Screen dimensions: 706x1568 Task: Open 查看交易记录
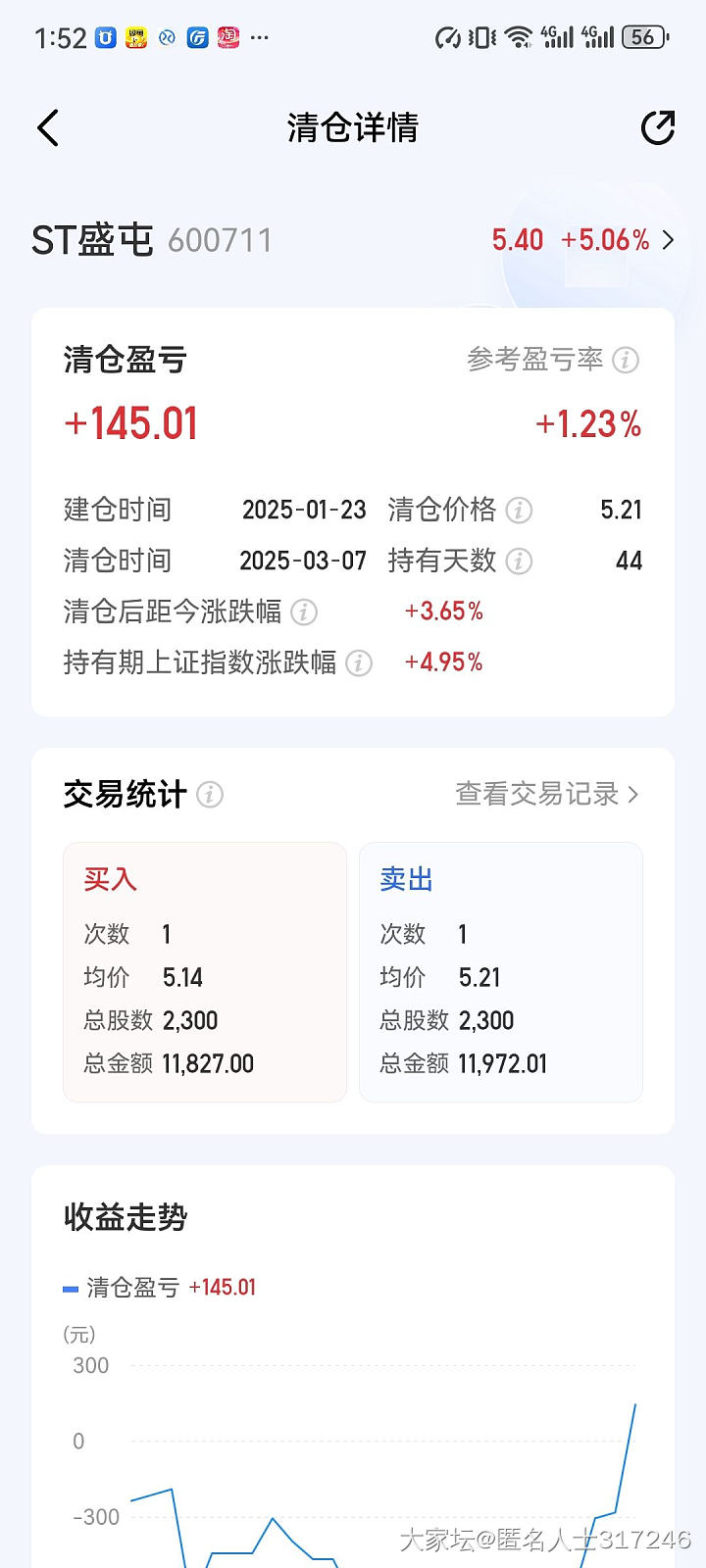(x=546, y=794)
